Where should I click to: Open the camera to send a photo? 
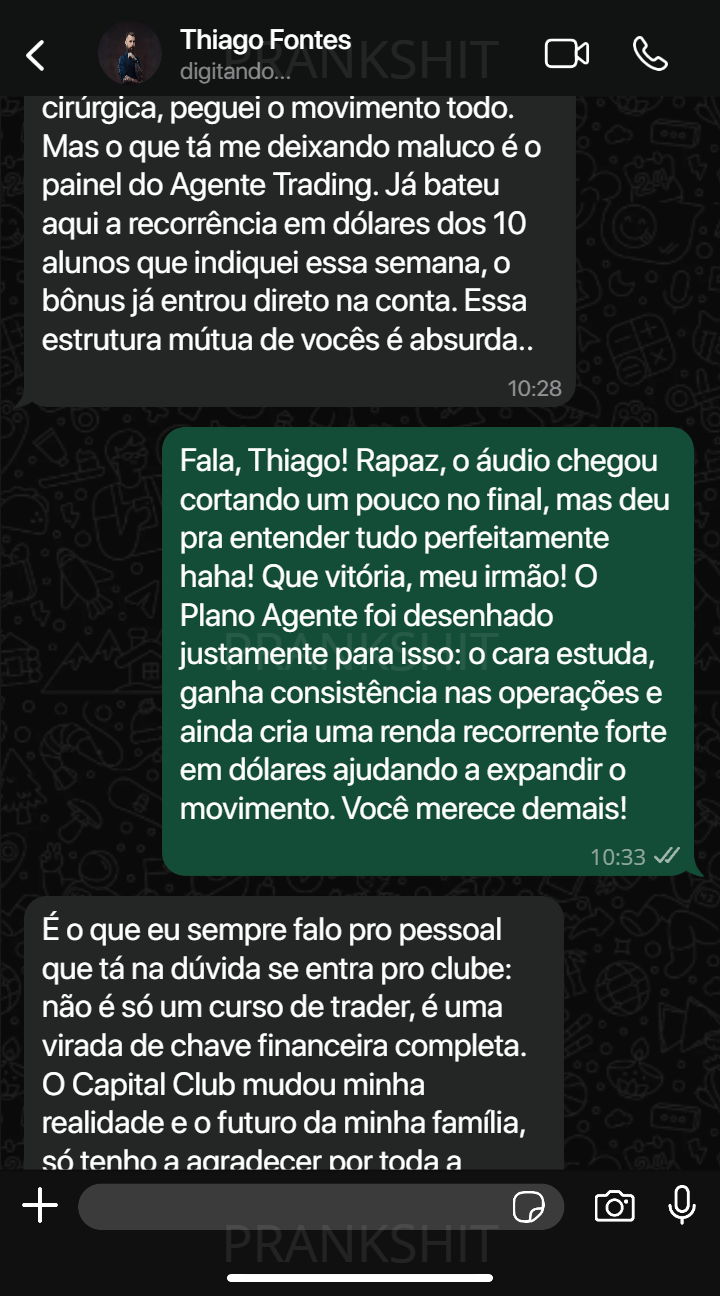pos(614,1206)
